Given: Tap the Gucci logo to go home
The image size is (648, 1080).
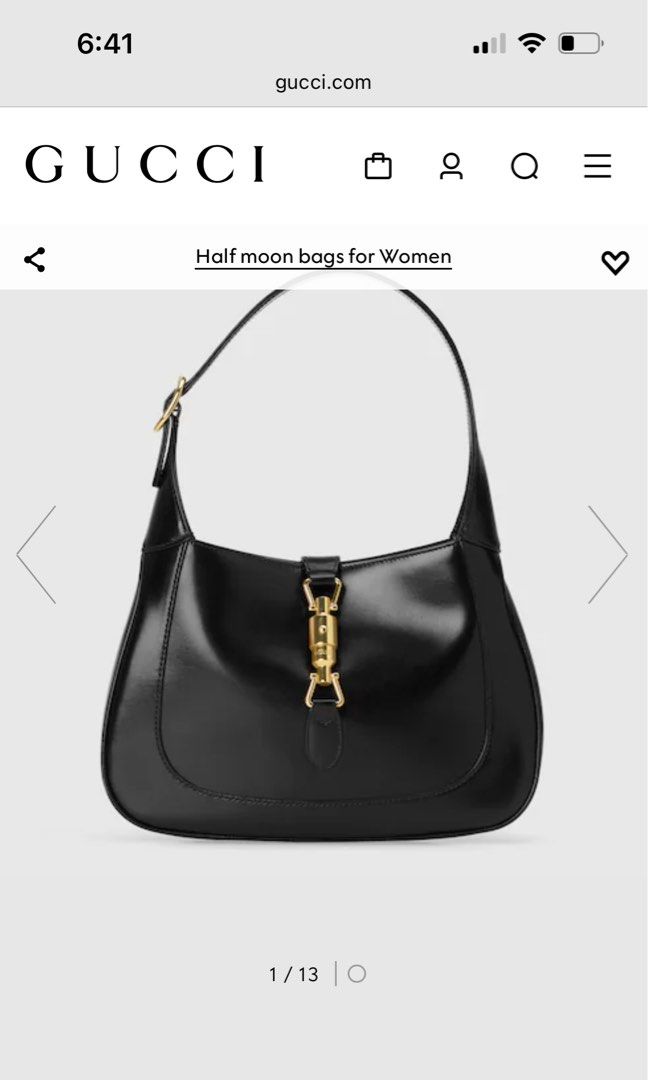Looking at the screenshot, I should [145, 165].
